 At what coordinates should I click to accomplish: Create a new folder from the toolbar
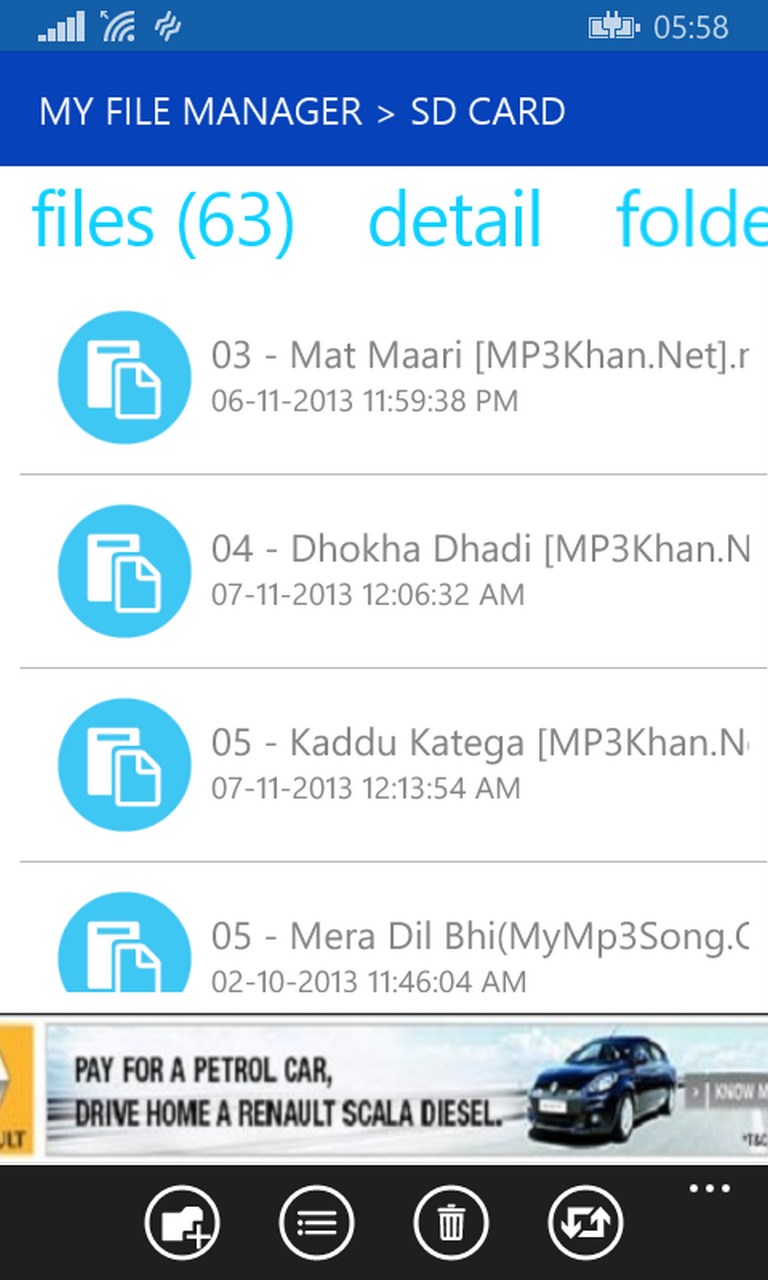(182, 1222)
